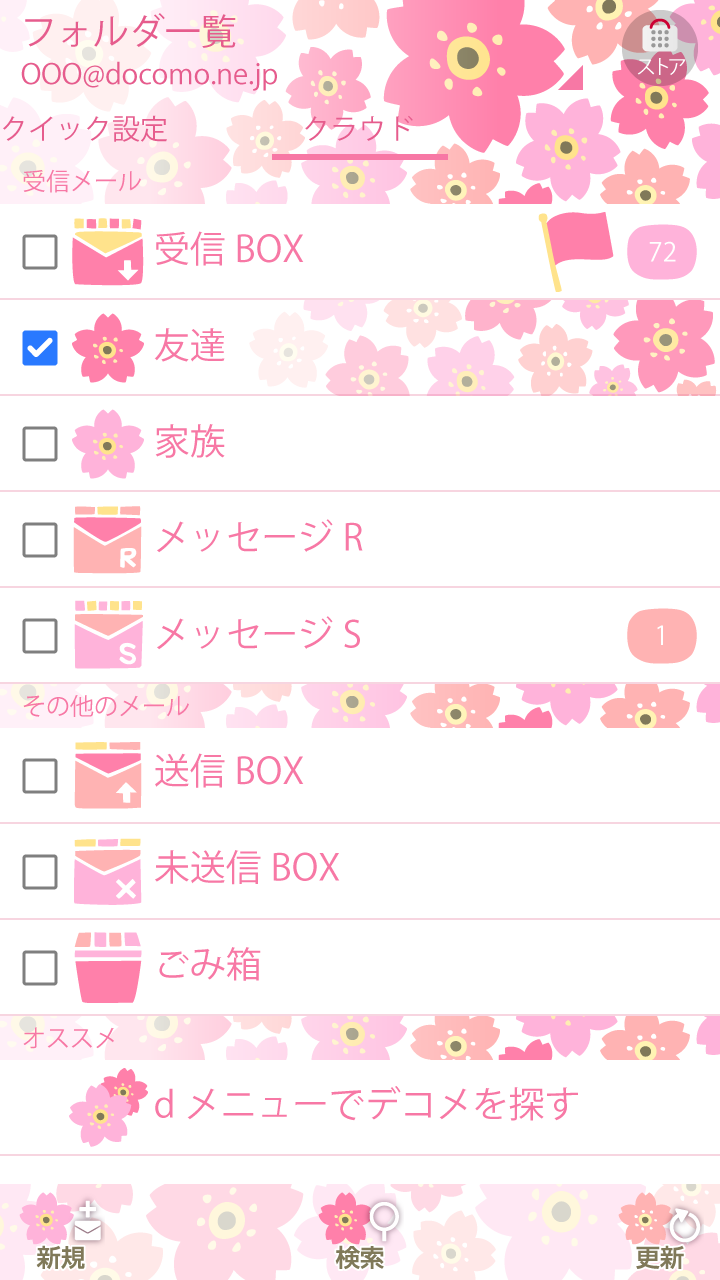The image size is (720, 1280).
Task: Refresh mail with 更新
Action: click(660, 1237)
